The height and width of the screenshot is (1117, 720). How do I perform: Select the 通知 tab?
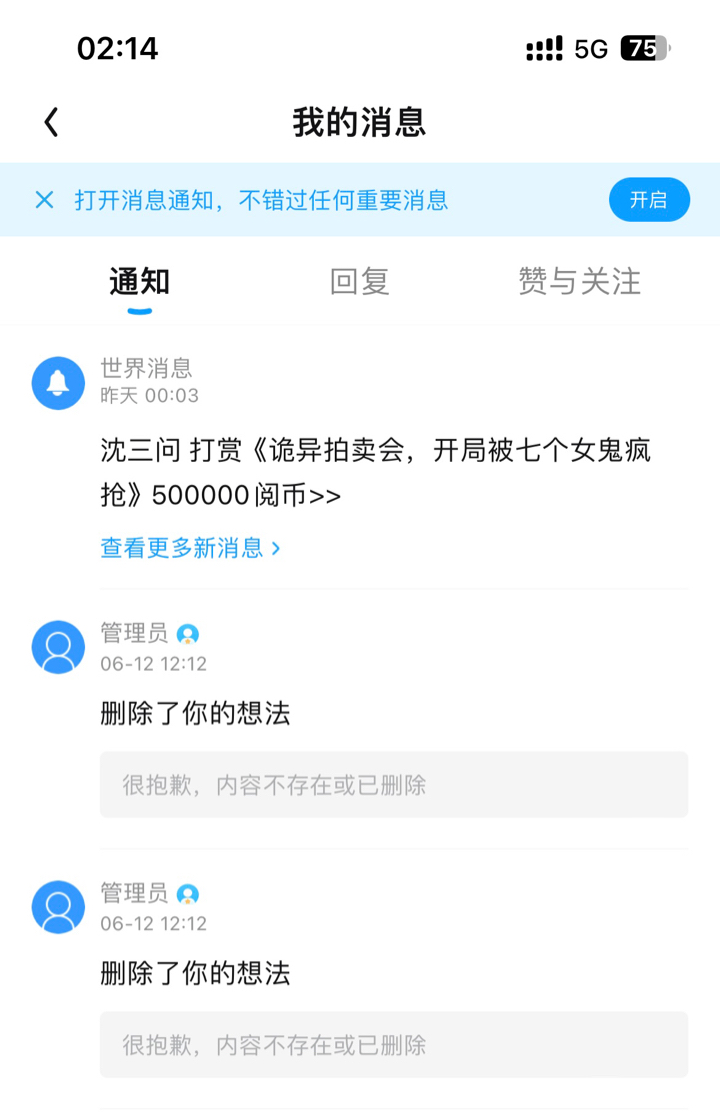(140, 282)
